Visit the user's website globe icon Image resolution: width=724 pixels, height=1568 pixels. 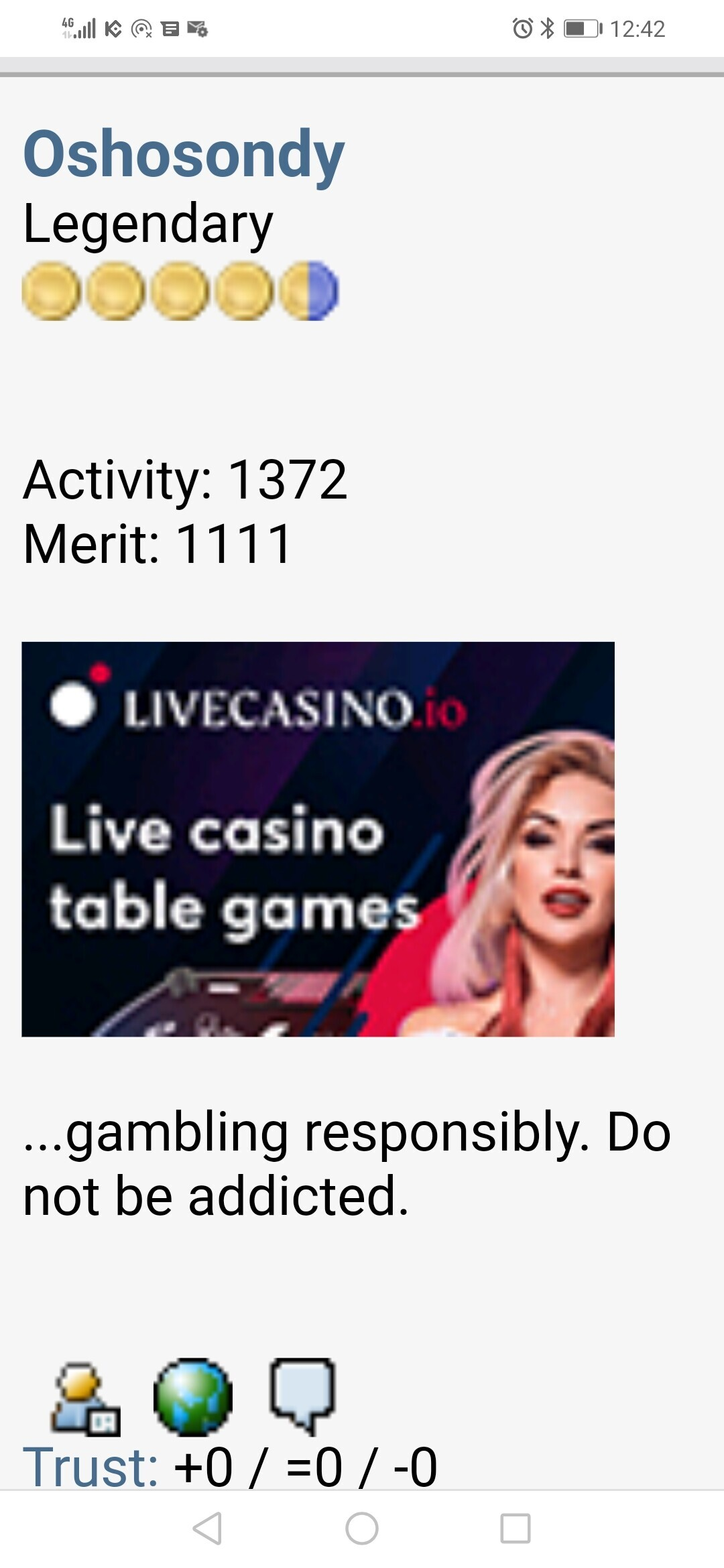(x=193, y=1398)
